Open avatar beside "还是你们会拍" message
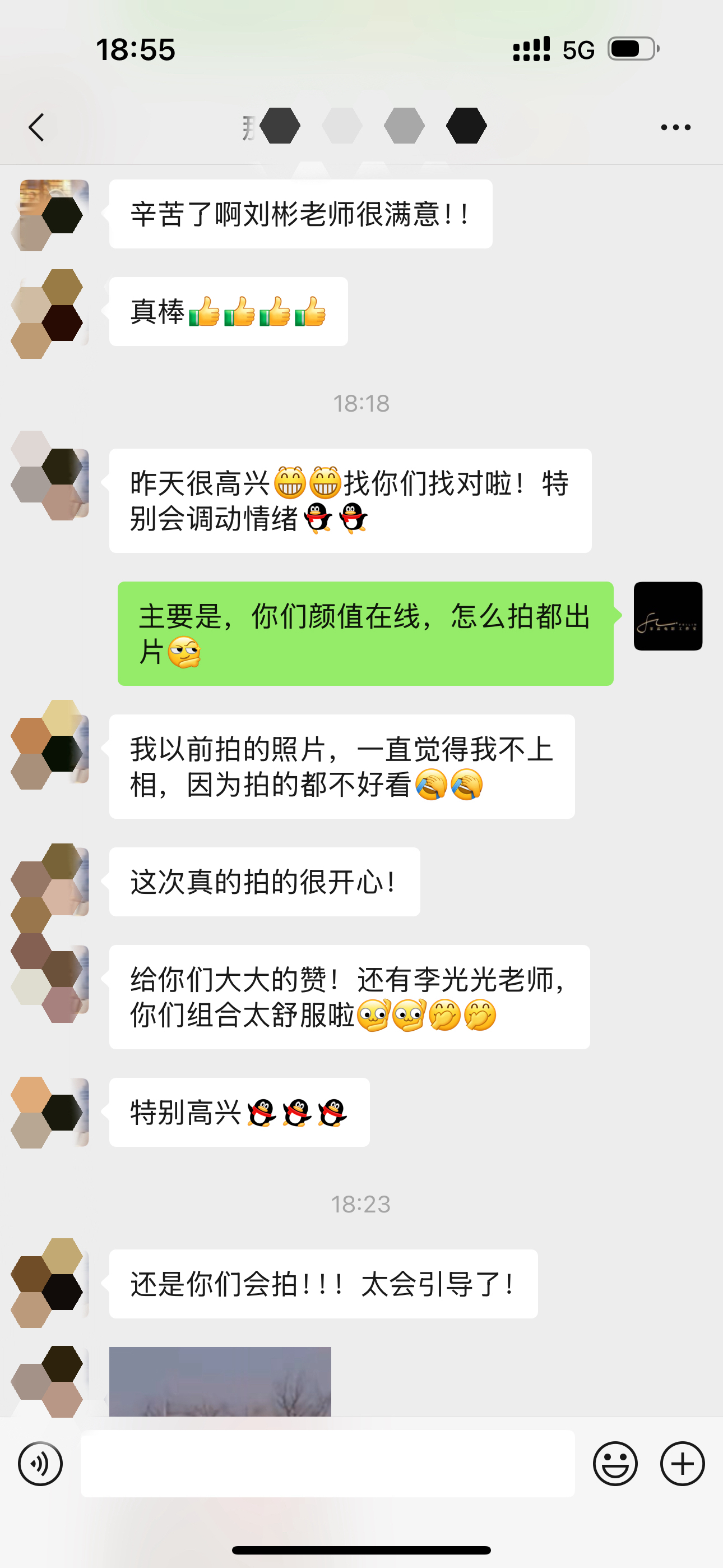 coord(54,1284)
